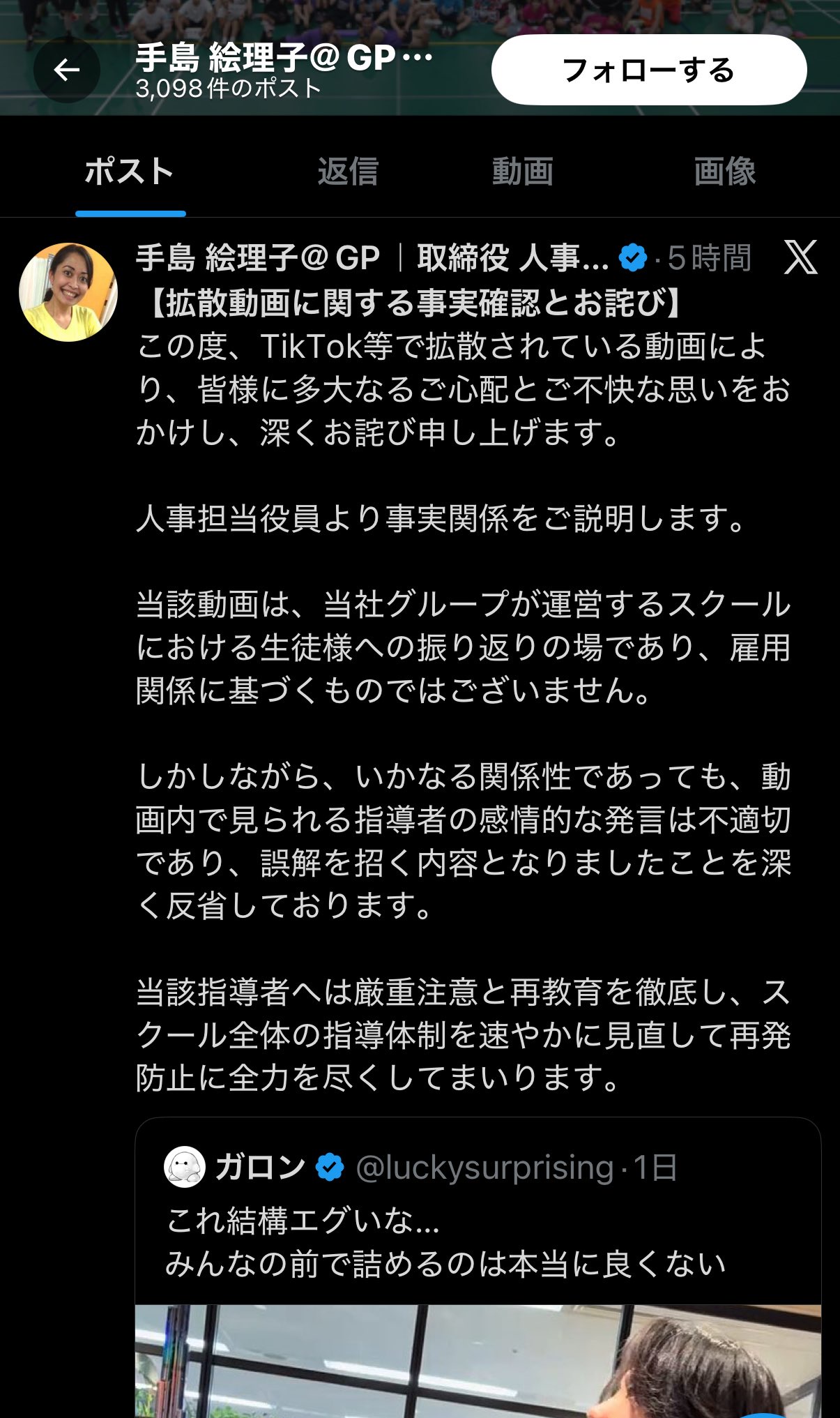
Task: Switch to the ポスト tab
Action: [130, 172]
